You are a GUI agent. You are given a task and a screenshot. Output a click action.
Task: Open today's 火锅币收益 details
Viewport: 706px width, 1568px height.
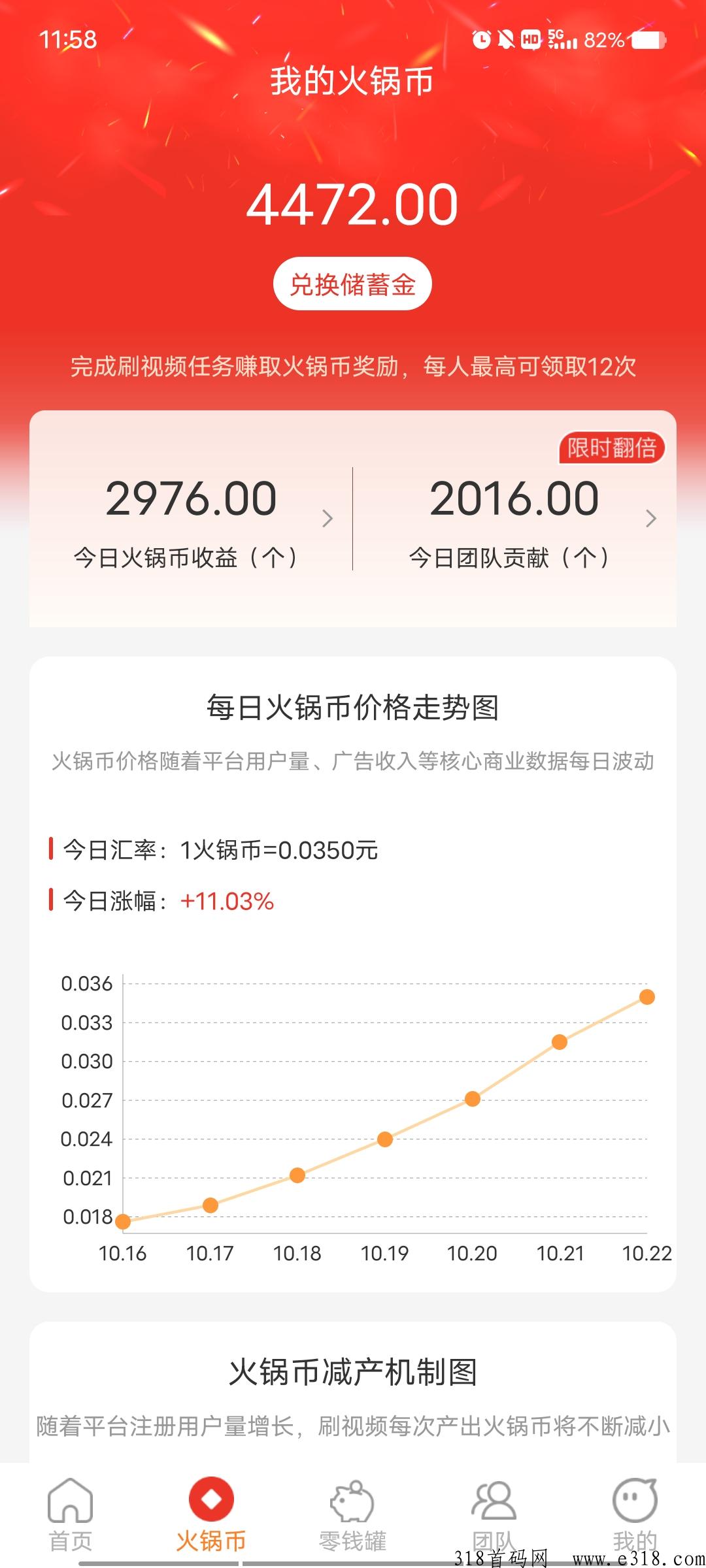click(x=191, y=519)
